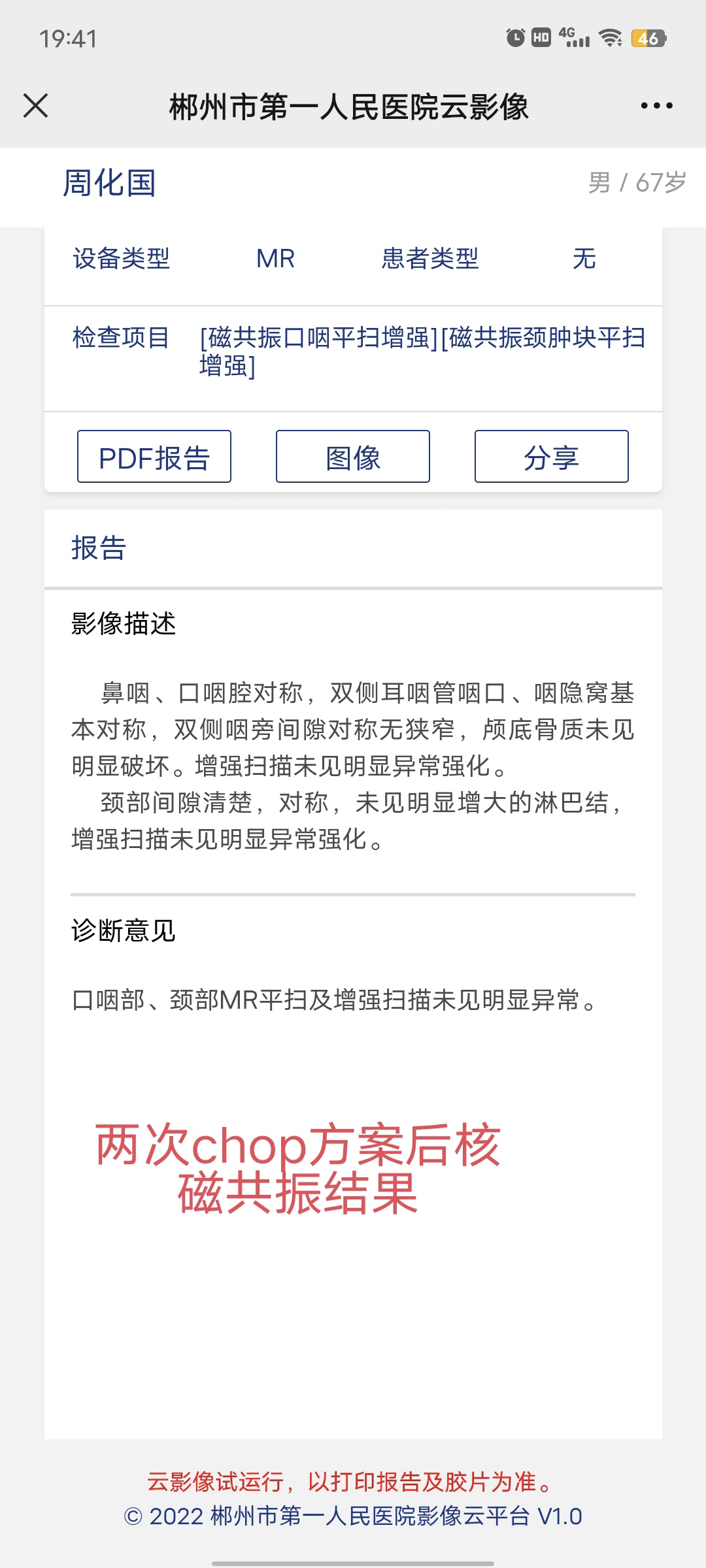The image size is (706, 1568).
Task: Open the three-dot overflow menu
Action: [x=656, y=106]
